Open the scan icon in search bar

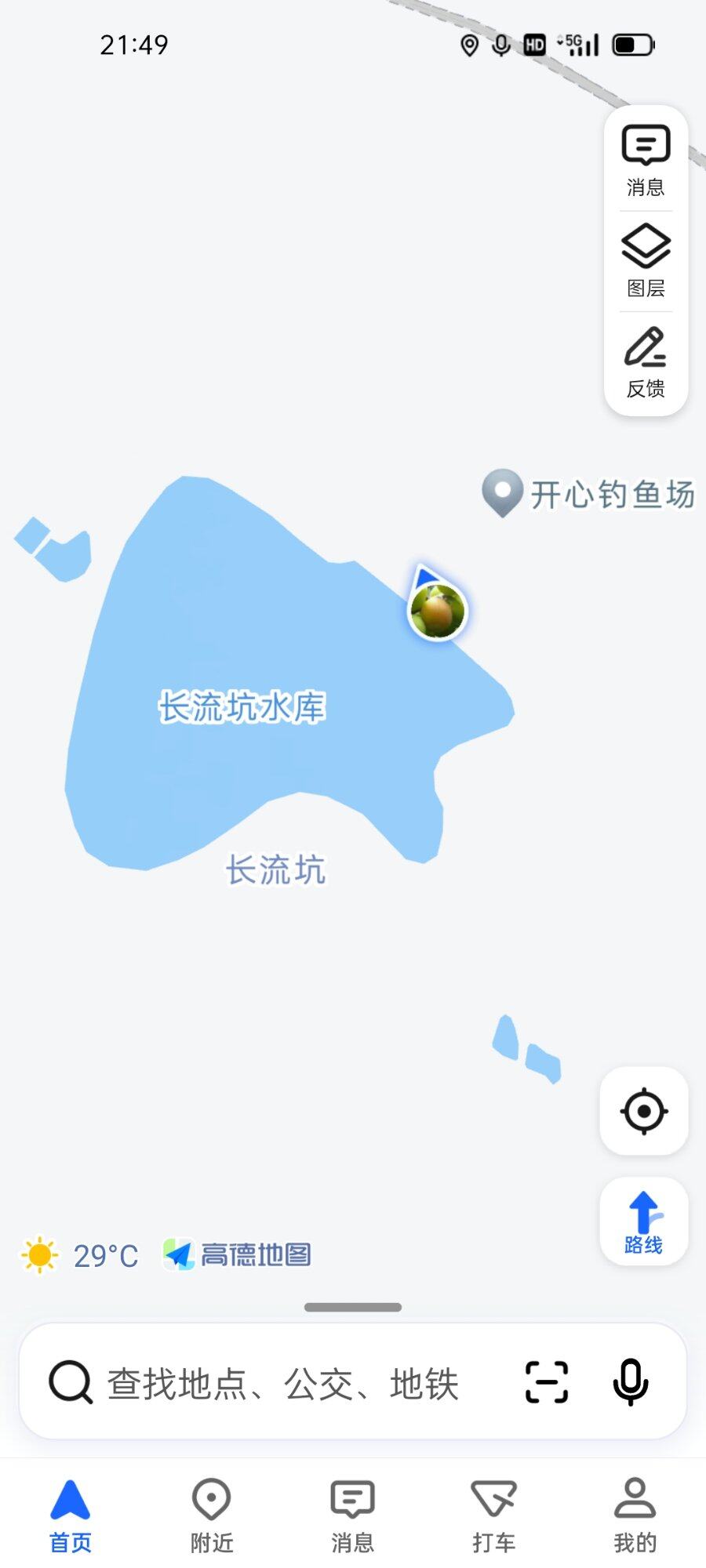click(547, 1381)
